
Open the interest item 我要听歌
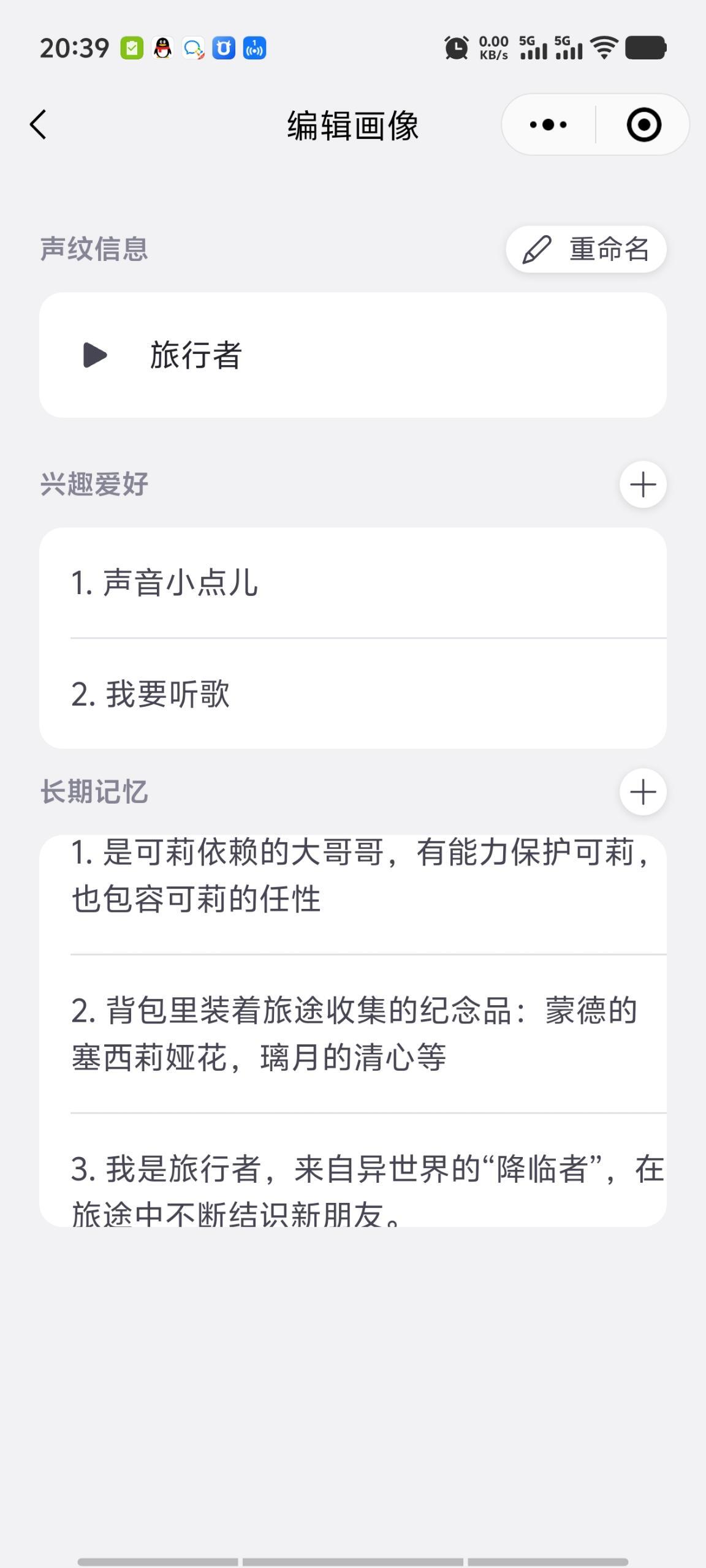coord(353,694)
